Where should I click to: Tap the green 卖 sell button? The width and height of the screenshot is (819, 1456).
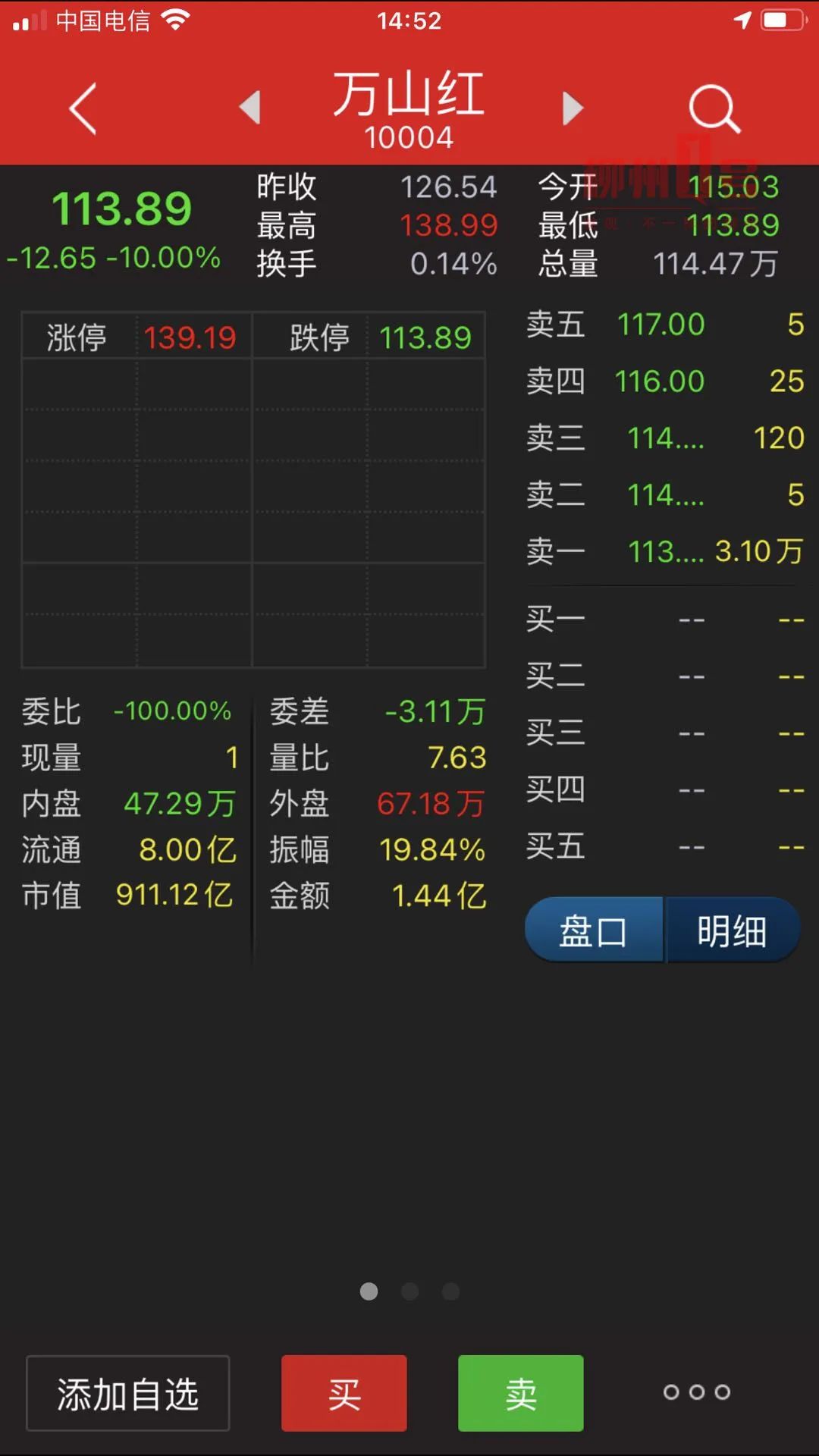520,1393
